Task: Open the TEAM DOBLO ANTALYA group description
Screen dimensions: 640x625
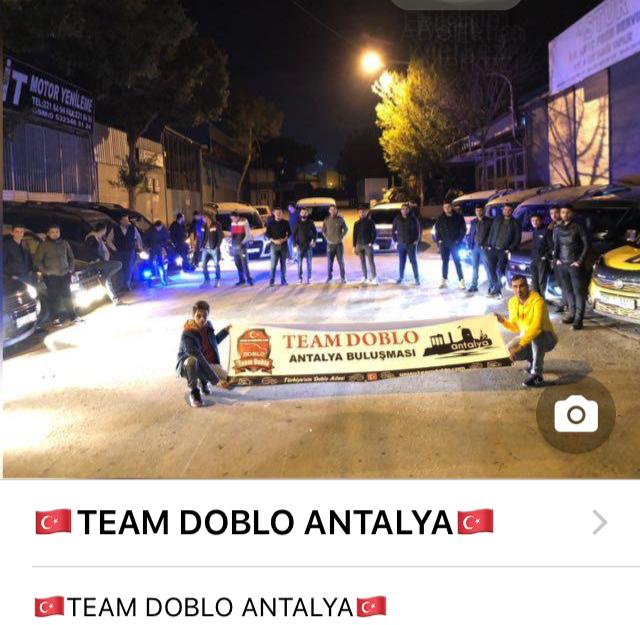Action: click(210, 606)
